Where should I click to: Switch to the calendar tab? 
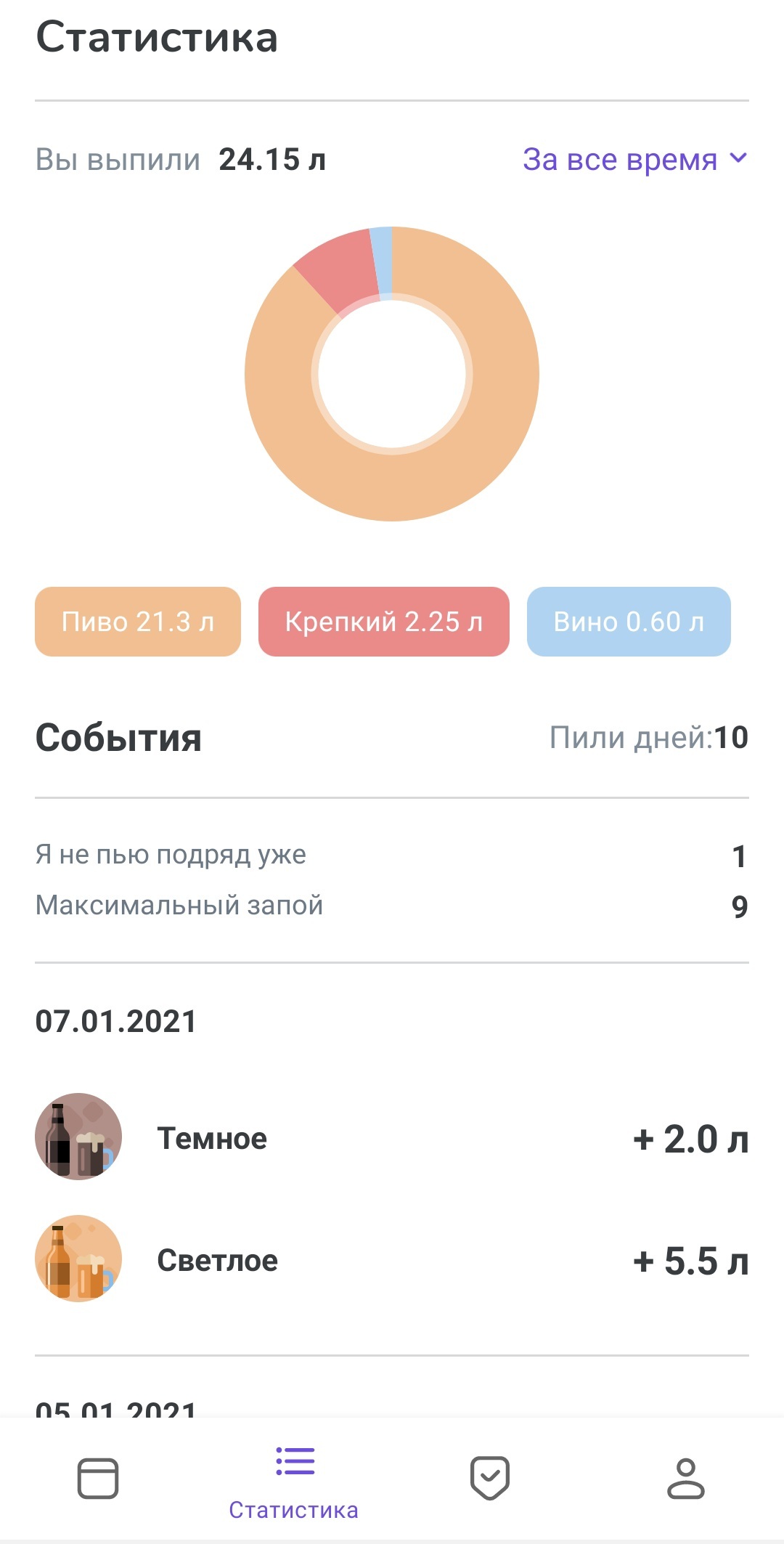98,1477
